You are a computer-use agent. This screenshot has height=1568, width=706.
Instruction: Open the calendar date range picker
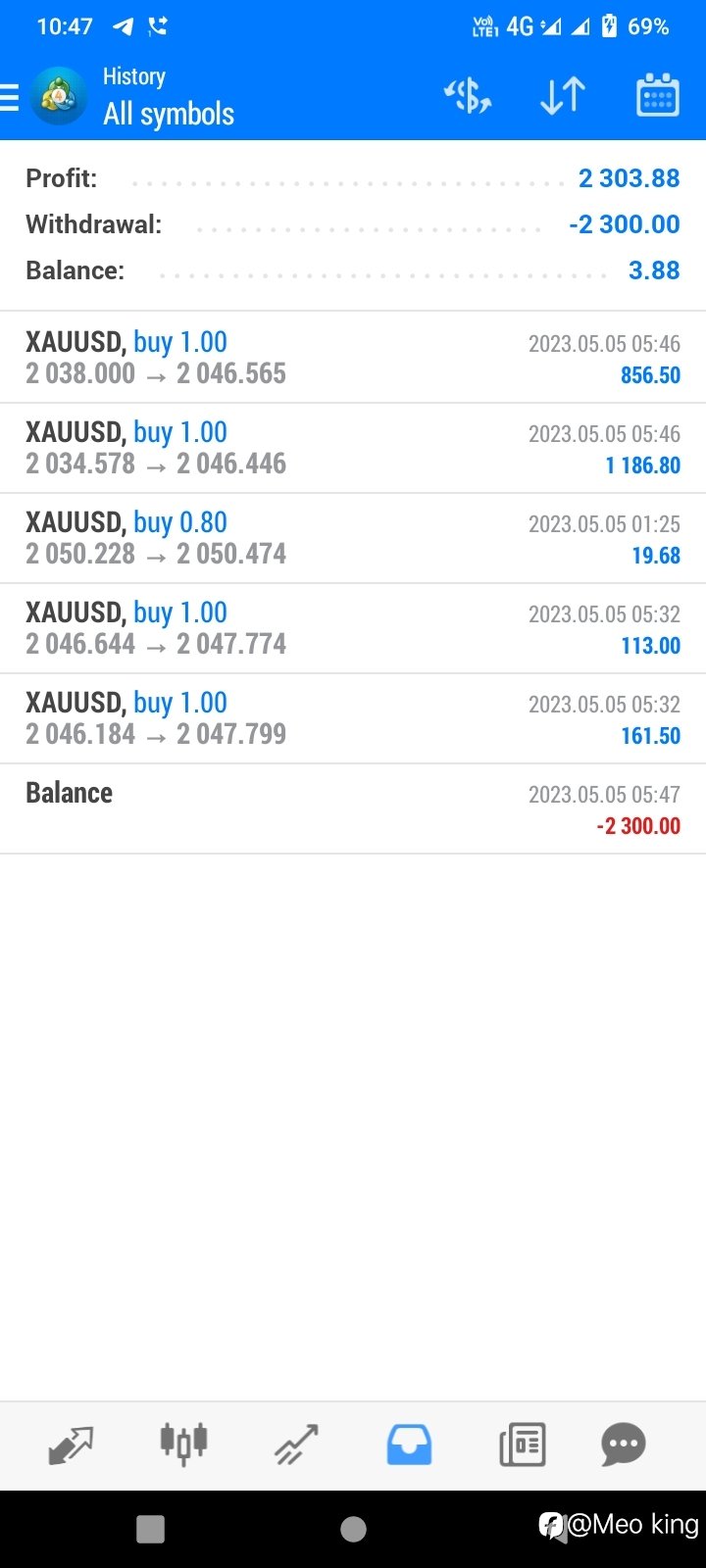click(x=658, y=95)
